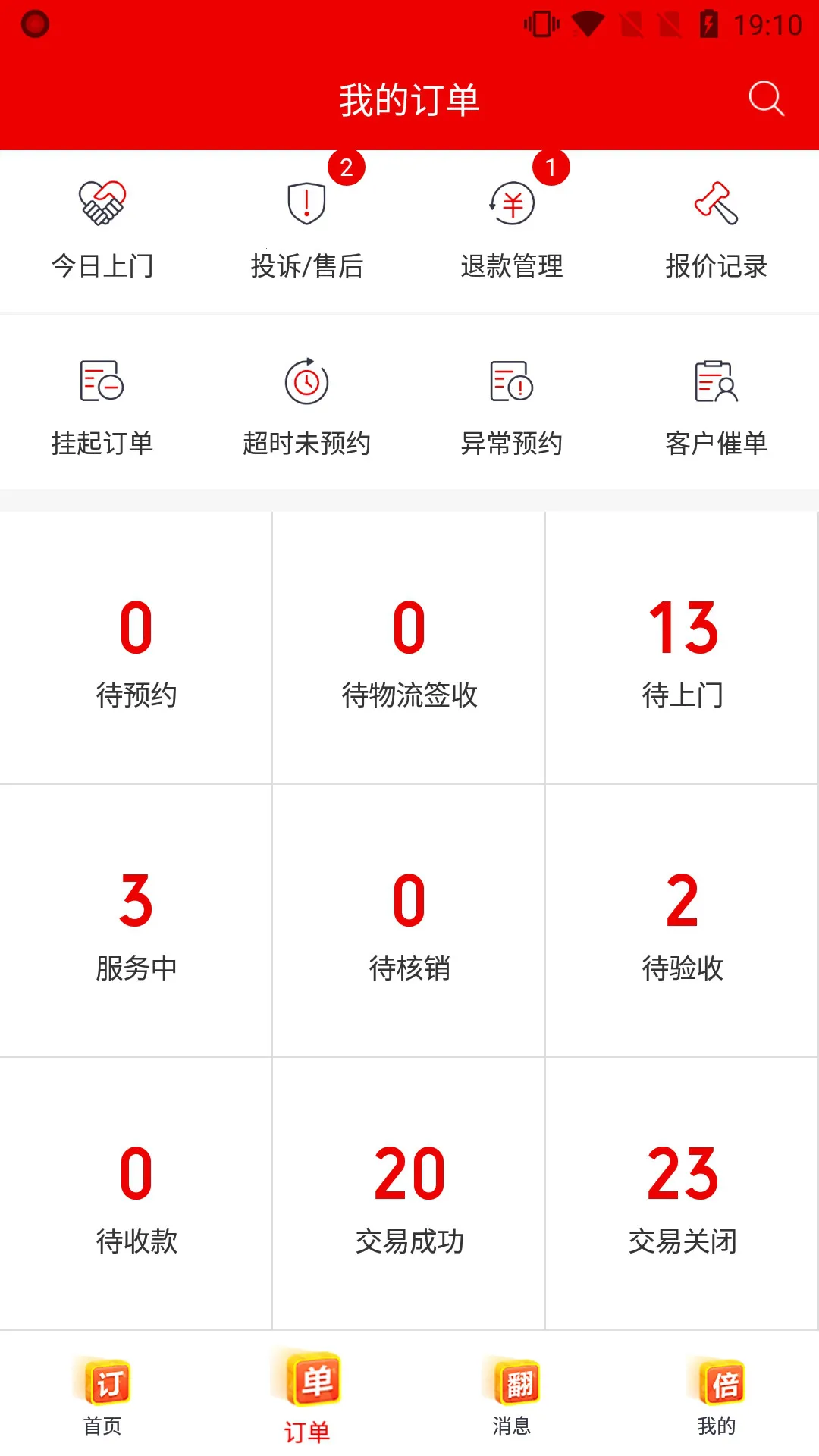
Task: View 报价记录 quote records
Action: [x=717, y=229]
